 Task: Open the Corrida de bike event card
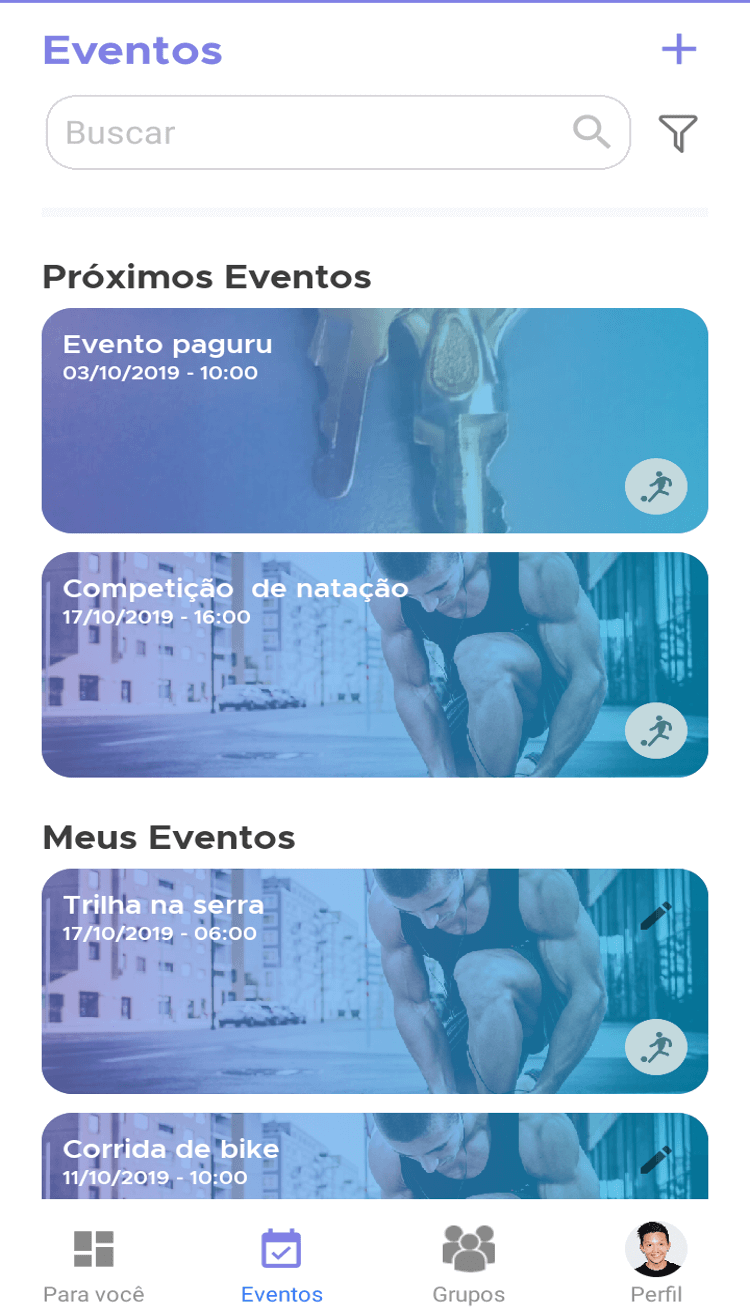375,1156
